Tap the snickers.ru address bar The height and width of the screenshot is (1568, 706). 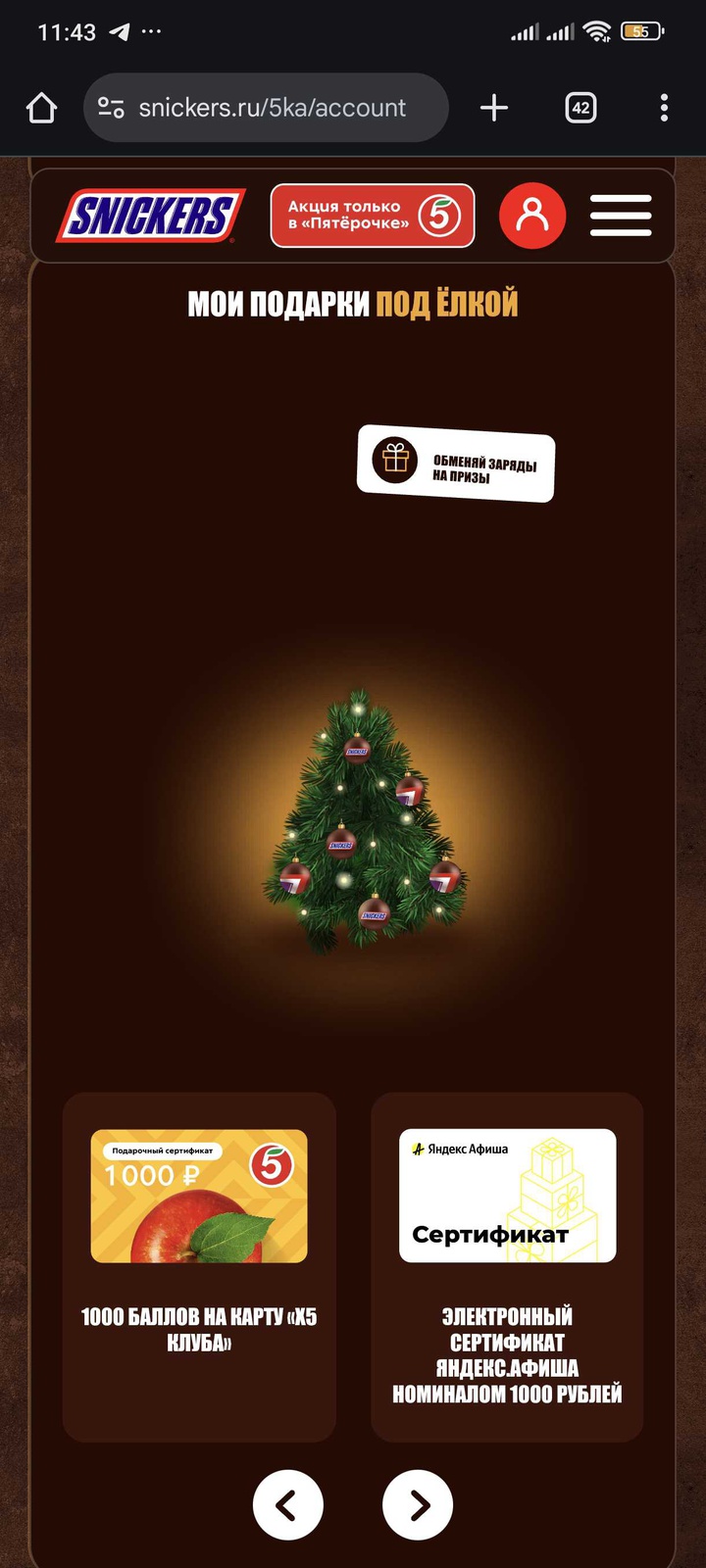272,108
